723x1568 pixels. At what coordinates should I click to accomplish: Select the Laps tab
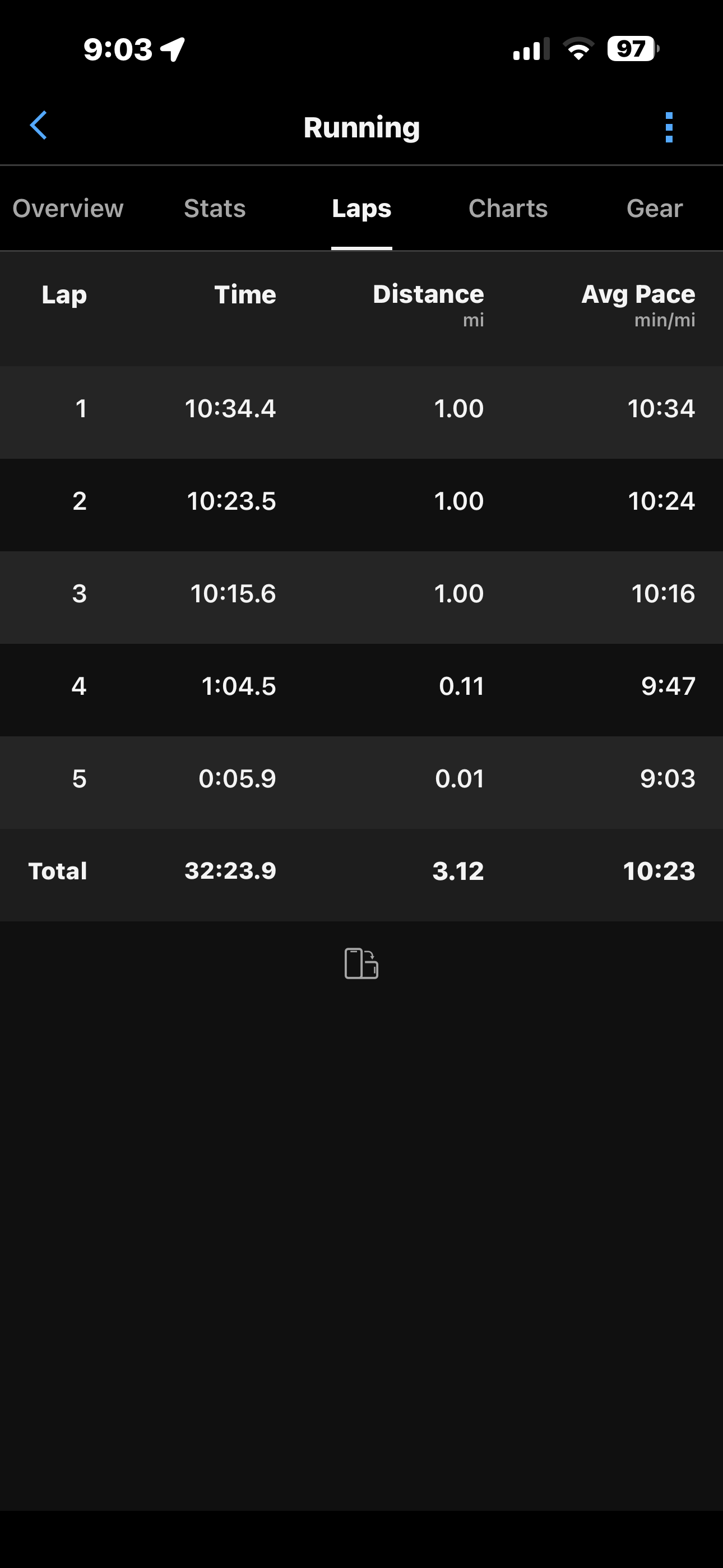[x=361, y=209]
